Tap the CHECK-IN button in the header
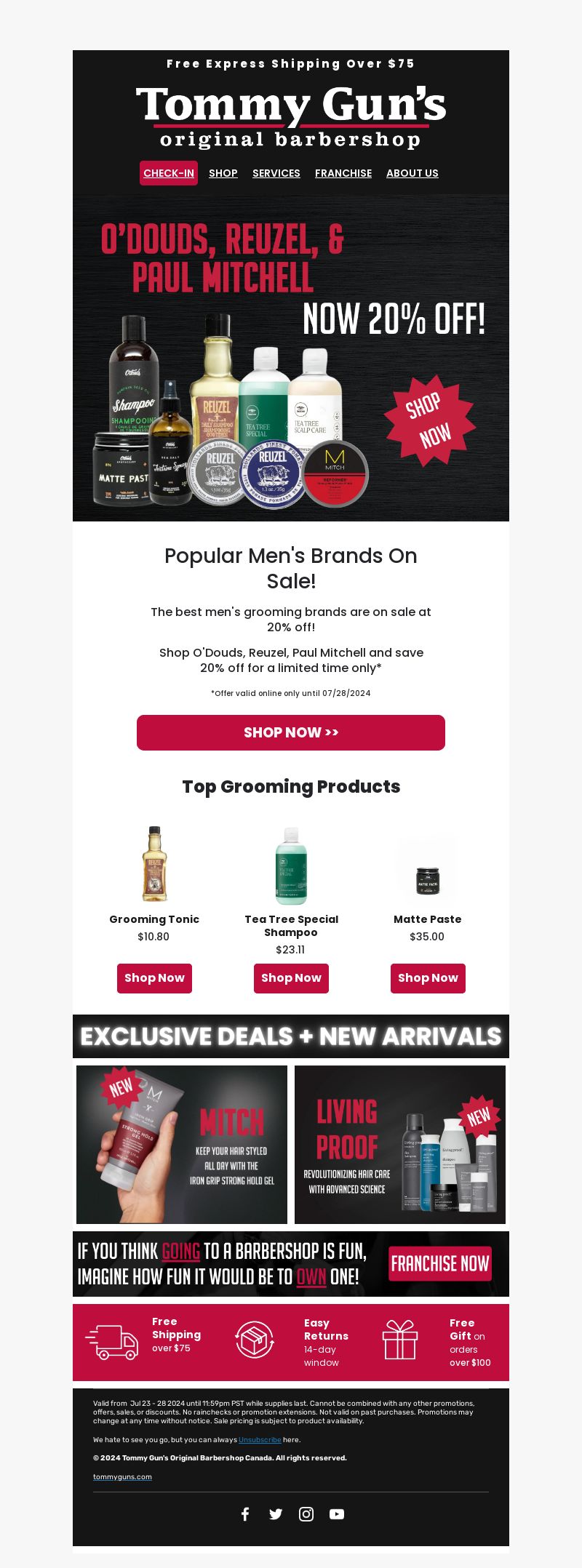 point(169,173)
